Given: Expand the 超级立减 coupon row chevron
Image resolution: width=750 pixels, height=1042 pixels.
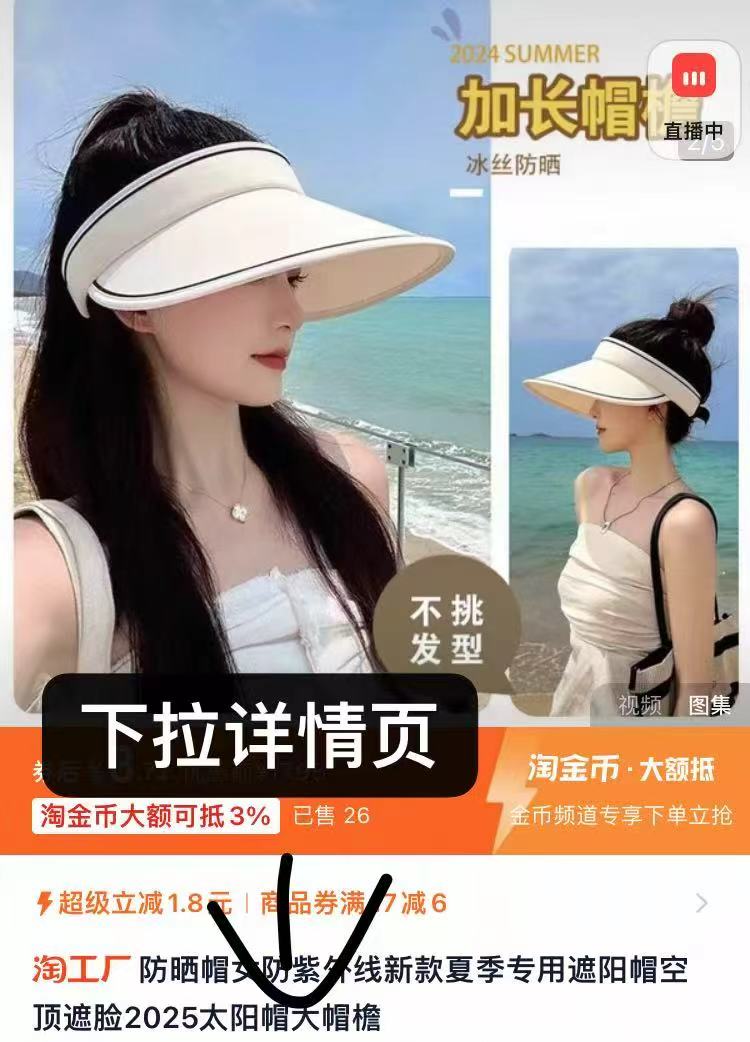Looking at the screenshot, I should click(702, 904).
